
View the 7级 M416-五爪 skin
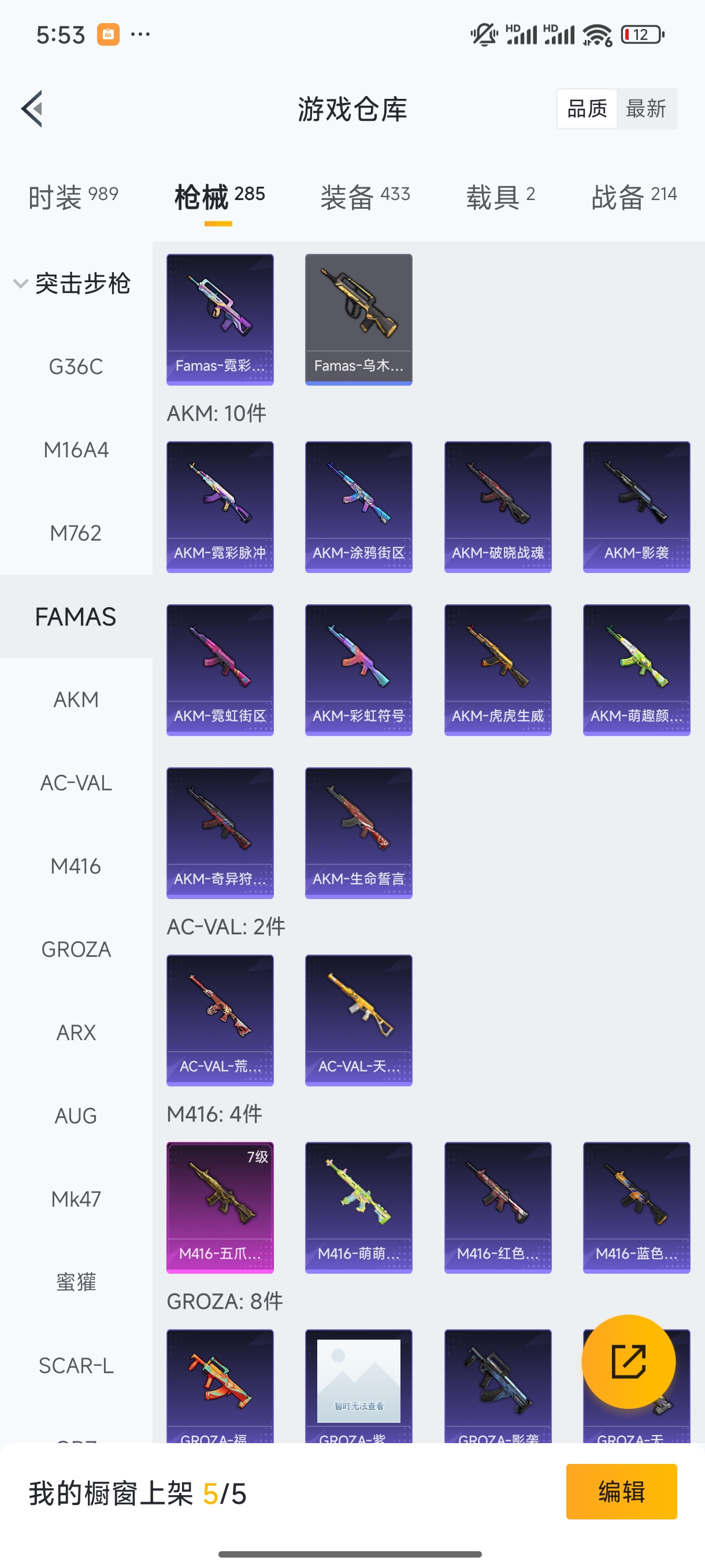pos(220,1207)
